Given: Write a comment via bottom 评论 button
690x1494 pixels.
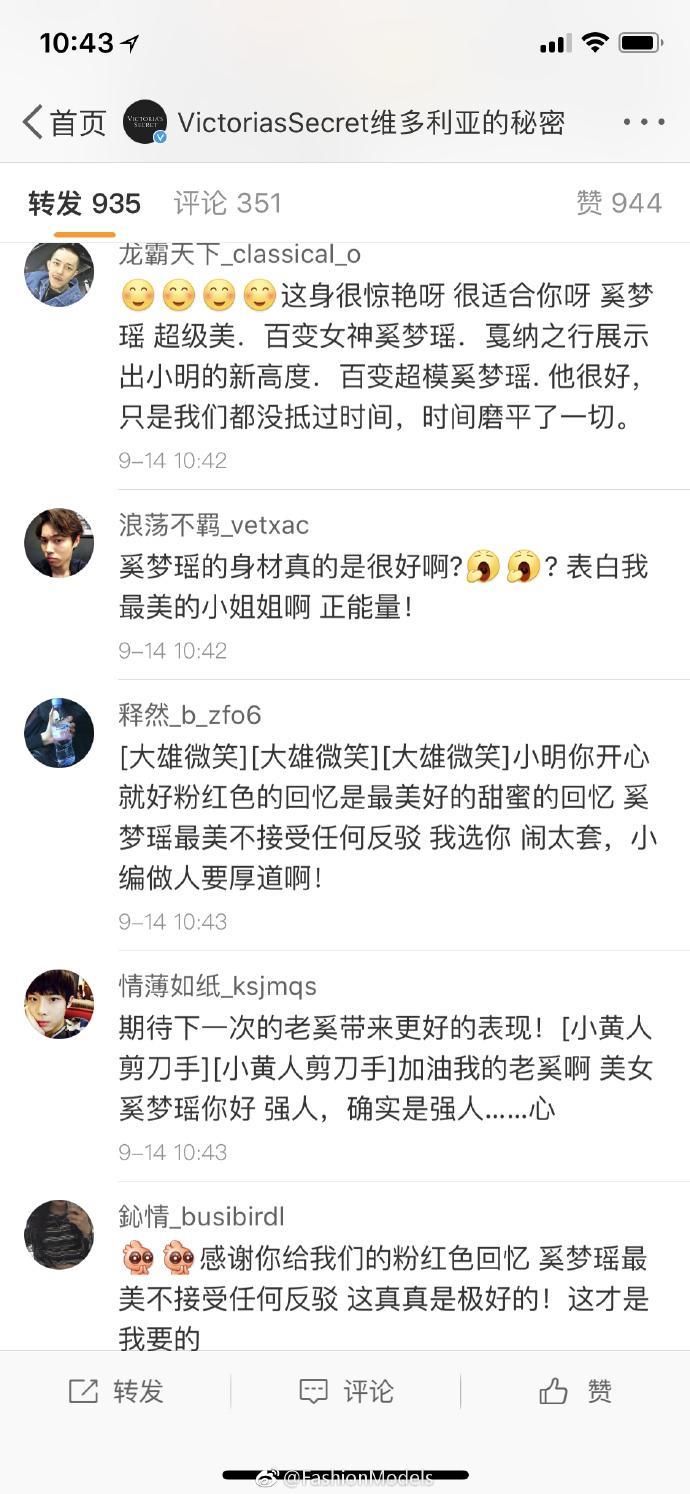Looking at the screenshot, I should (x=345, y=1391).
